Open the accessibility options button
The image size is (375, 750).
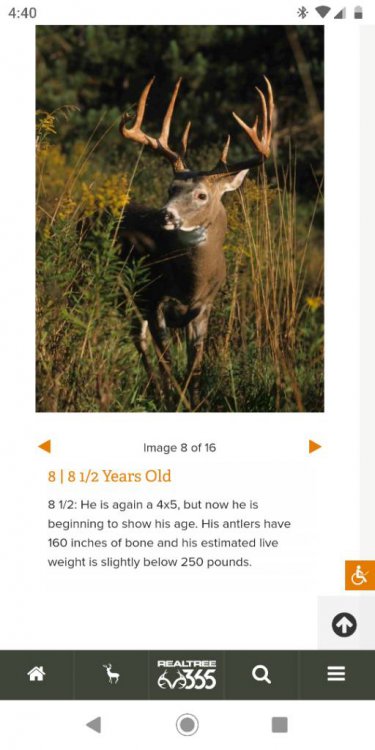[x=360, y=575]
